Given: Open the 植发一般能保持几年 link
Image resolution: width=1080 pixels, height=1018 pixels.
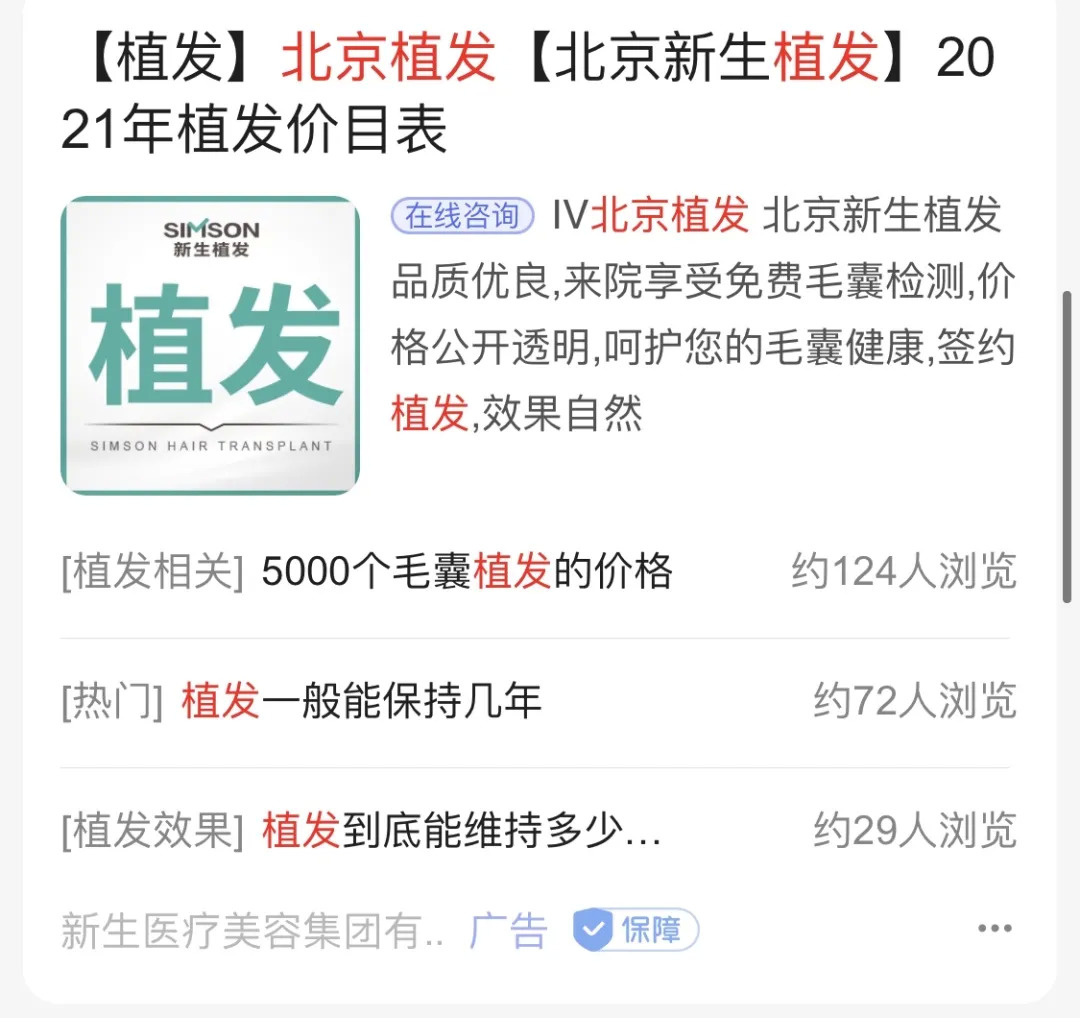Looking at the screenshot, I should coord(361,701).
